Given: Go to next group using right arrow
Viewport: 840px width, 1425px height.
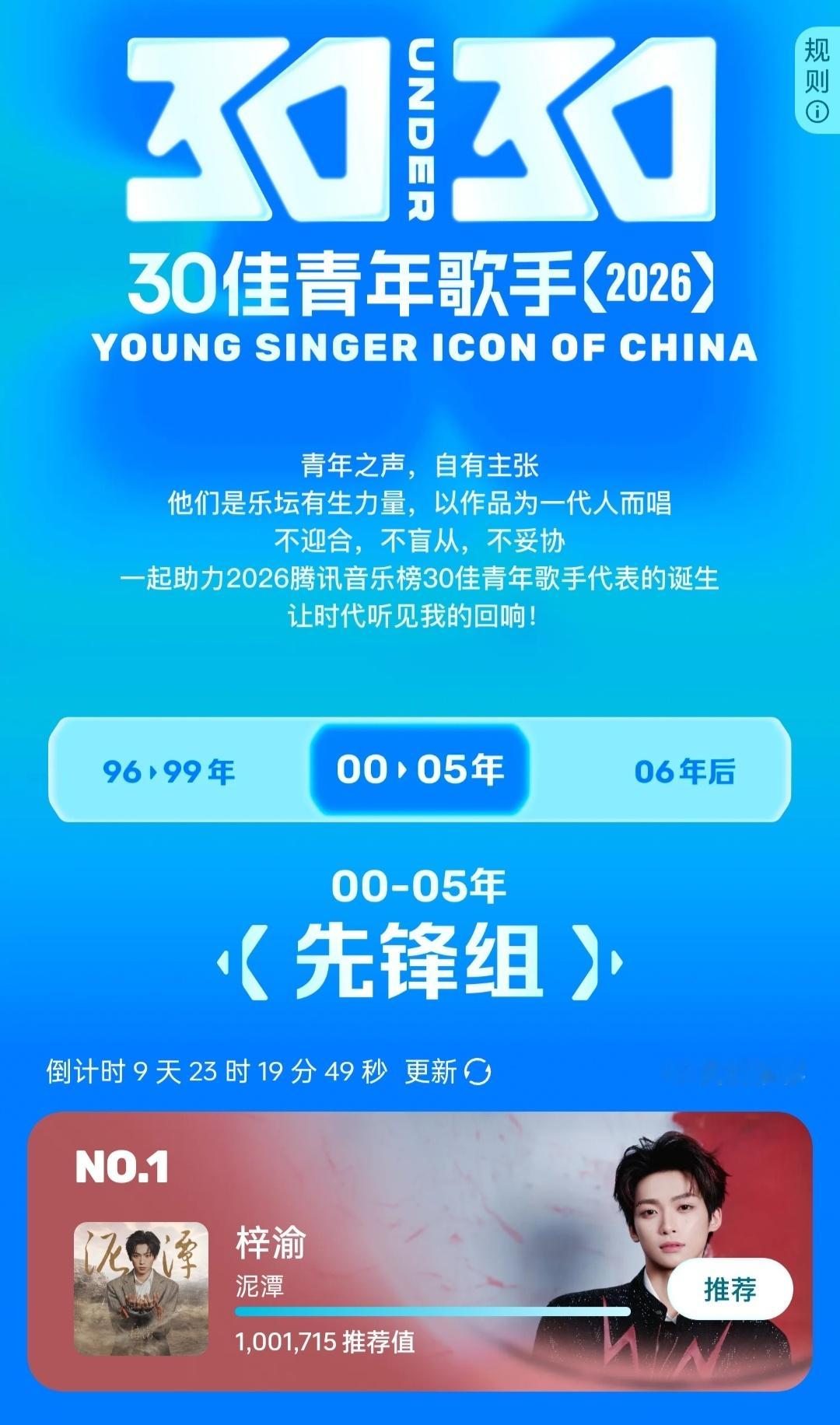Looking at the screenshot, I should (617, 962).
